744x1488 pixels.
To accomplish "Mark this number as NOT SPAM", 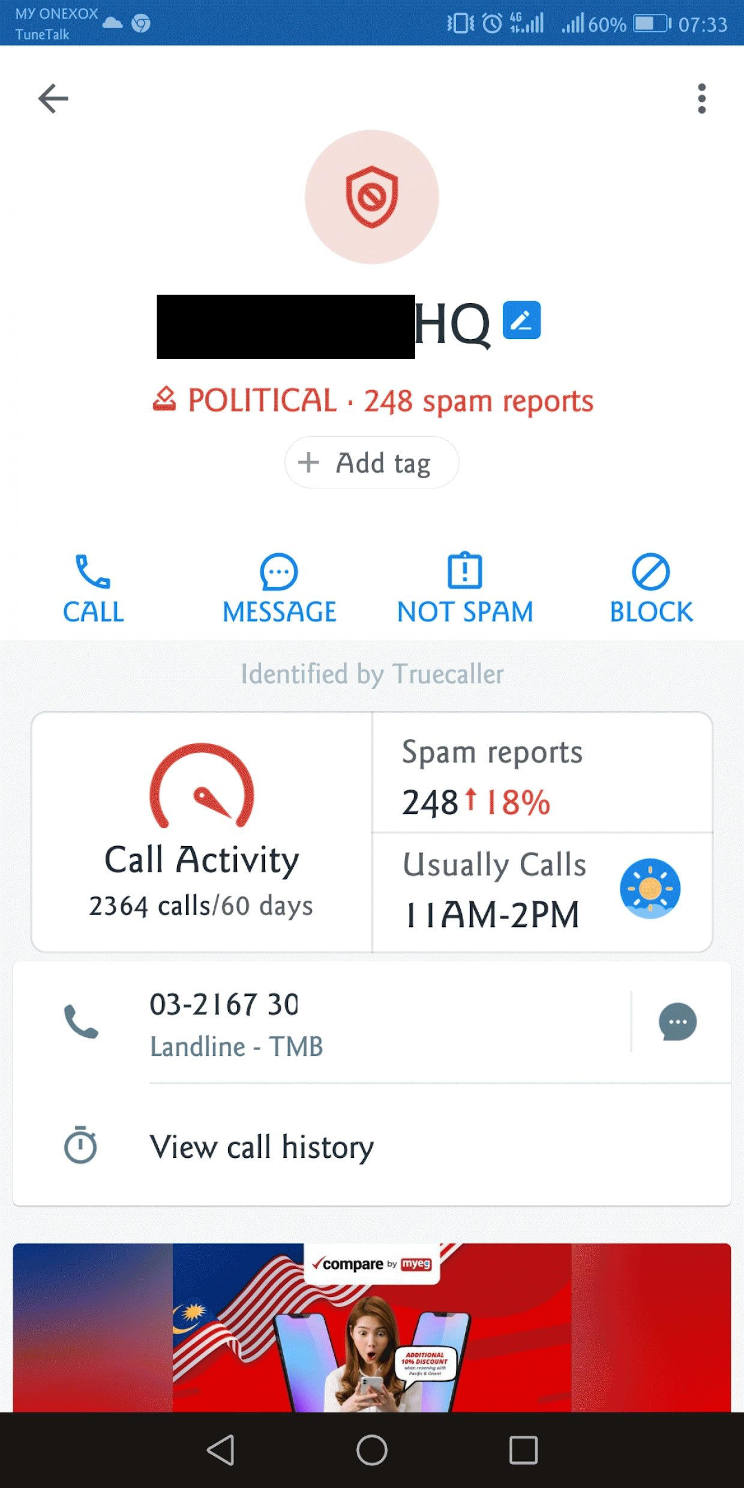I will tap(465, 589).
